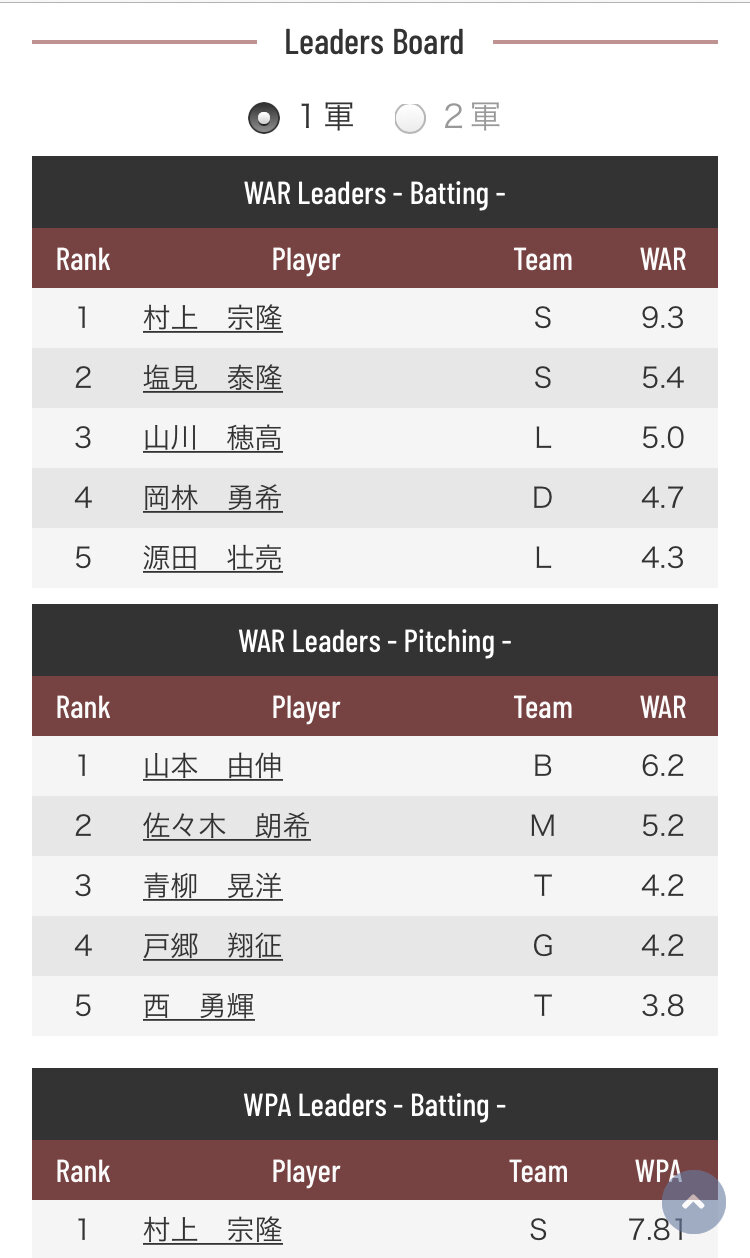Click the scroll-to-top chevron button
Viewport: 750px width, 1258px height.
694,1202
